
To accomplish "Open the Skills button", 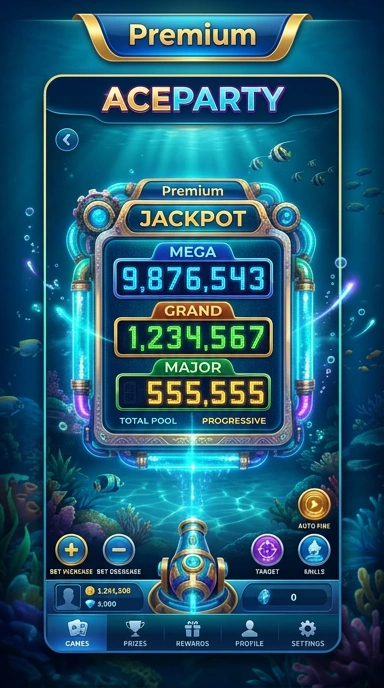I will pos(314,550).
